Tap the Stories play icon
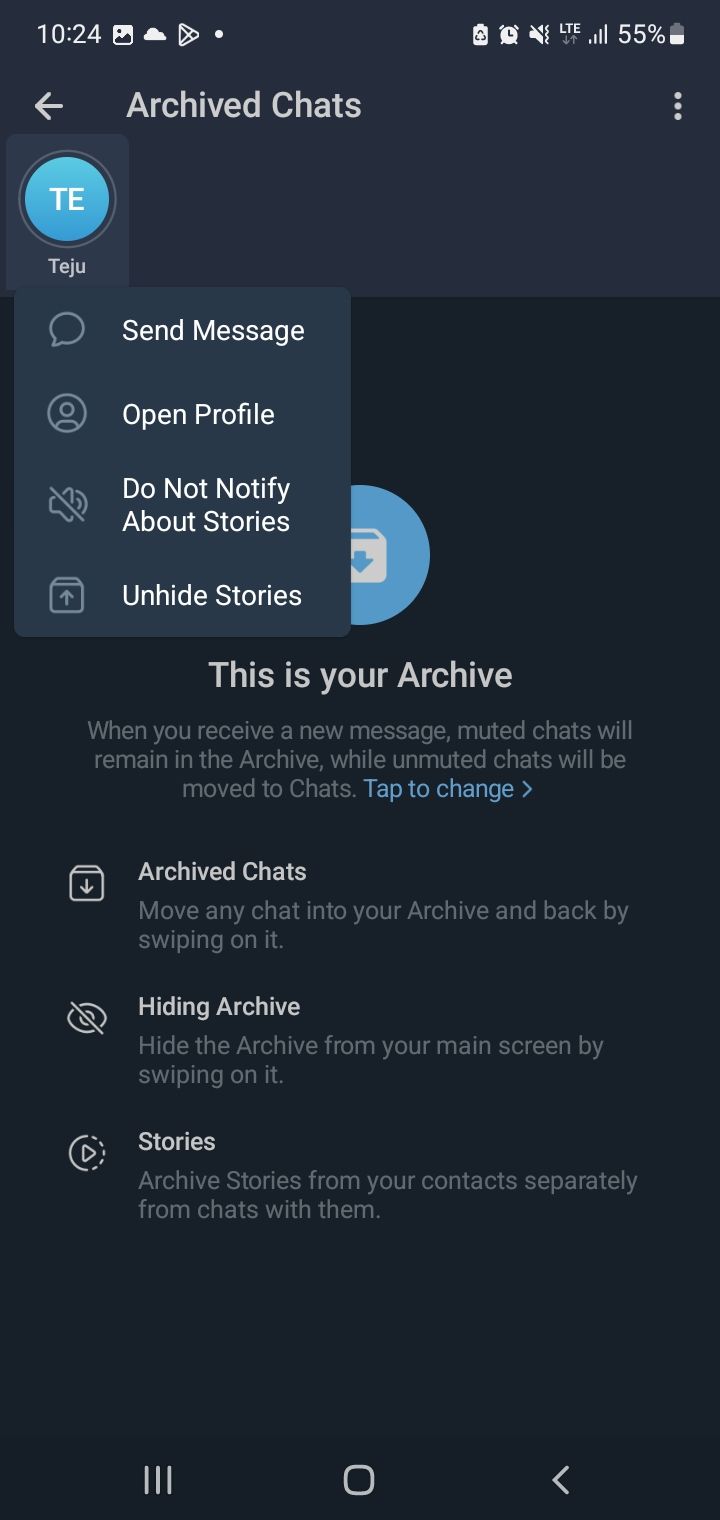720x1520 pixels. click(x=86, y=1152)
